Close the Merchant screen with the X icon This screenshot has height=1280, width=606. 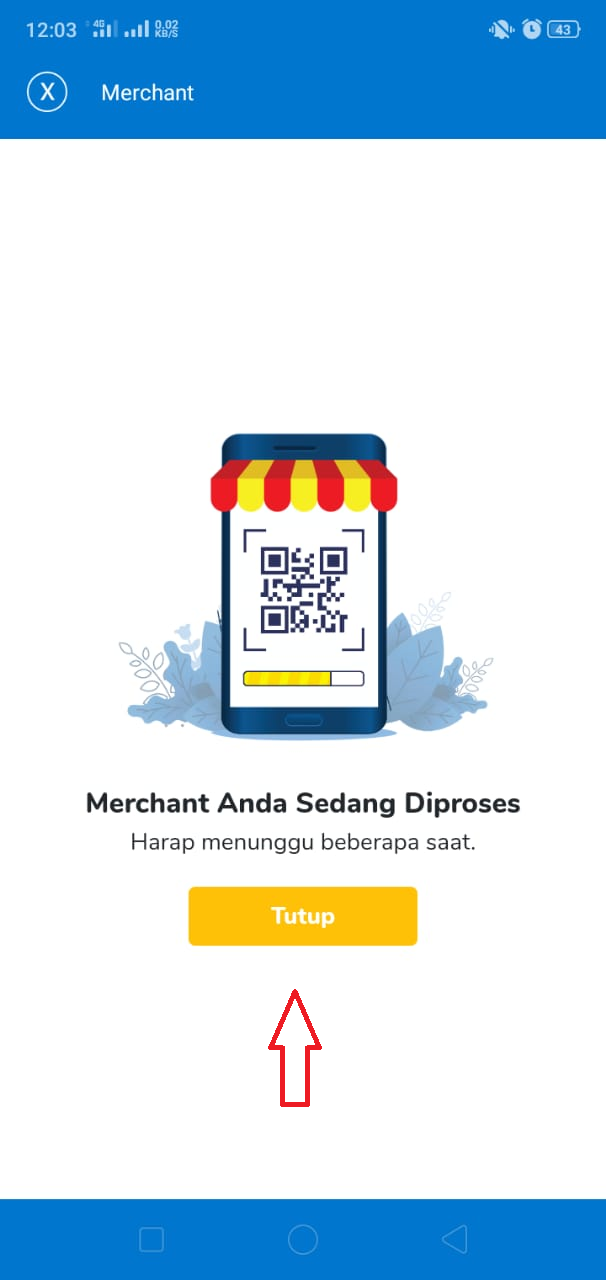tap(47, 93)
